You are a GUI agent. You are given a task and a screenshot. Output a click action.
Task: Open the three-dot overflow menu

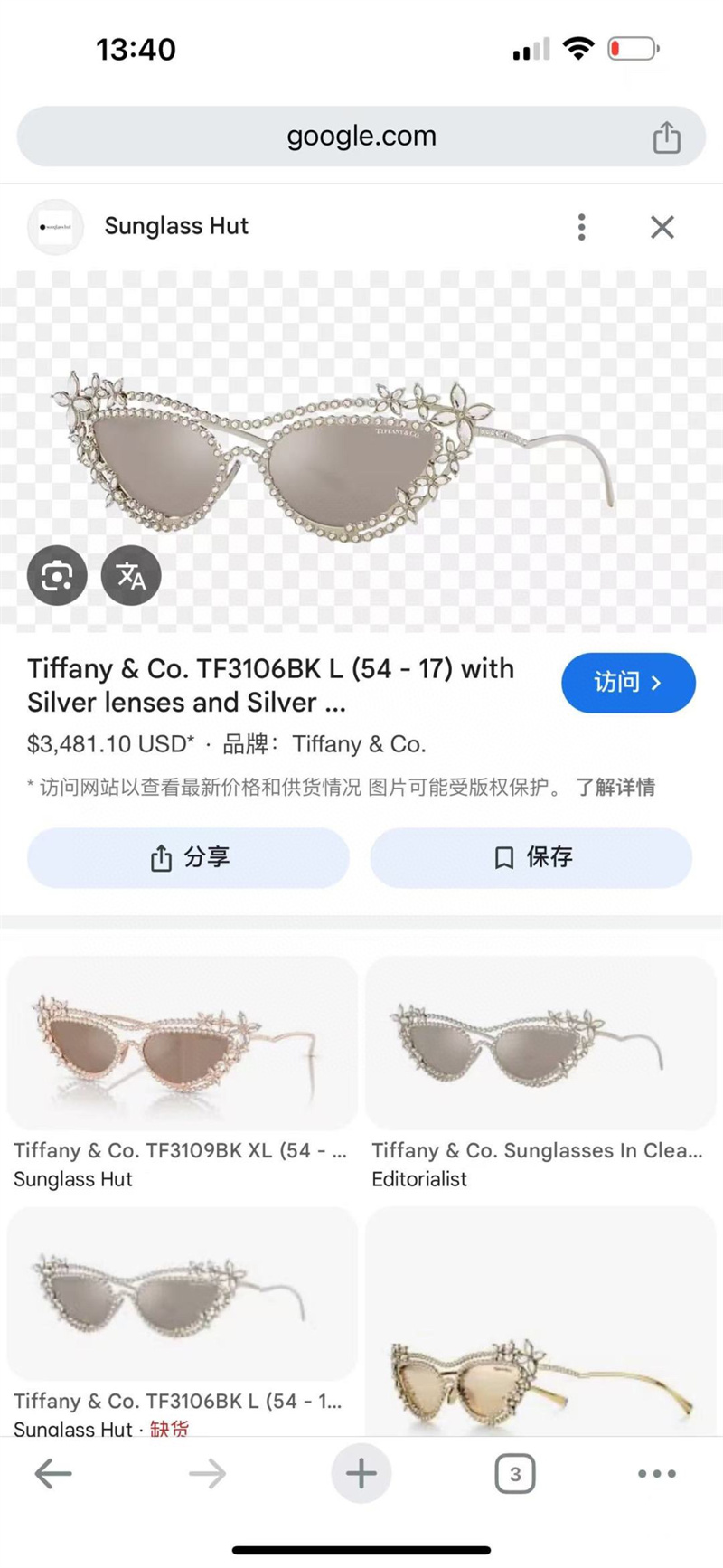pos(581,227)
